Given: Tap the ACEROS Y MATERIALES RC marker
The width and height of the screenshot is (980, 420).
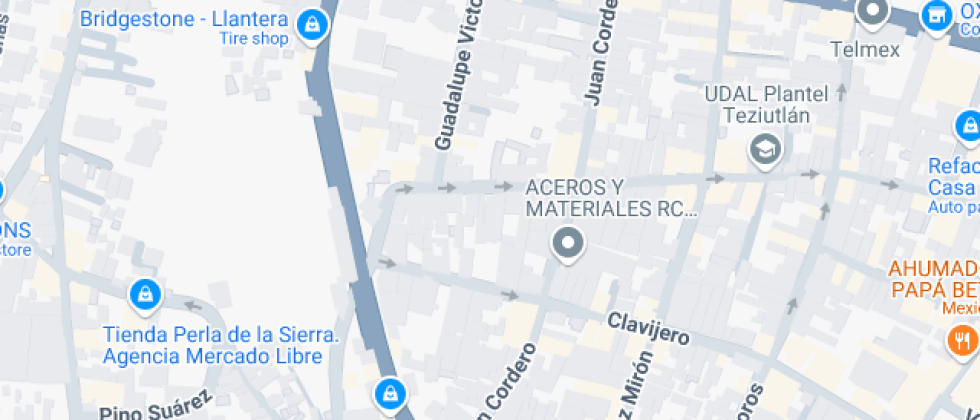Looking at the screenshot, I should tap(568, 244).
